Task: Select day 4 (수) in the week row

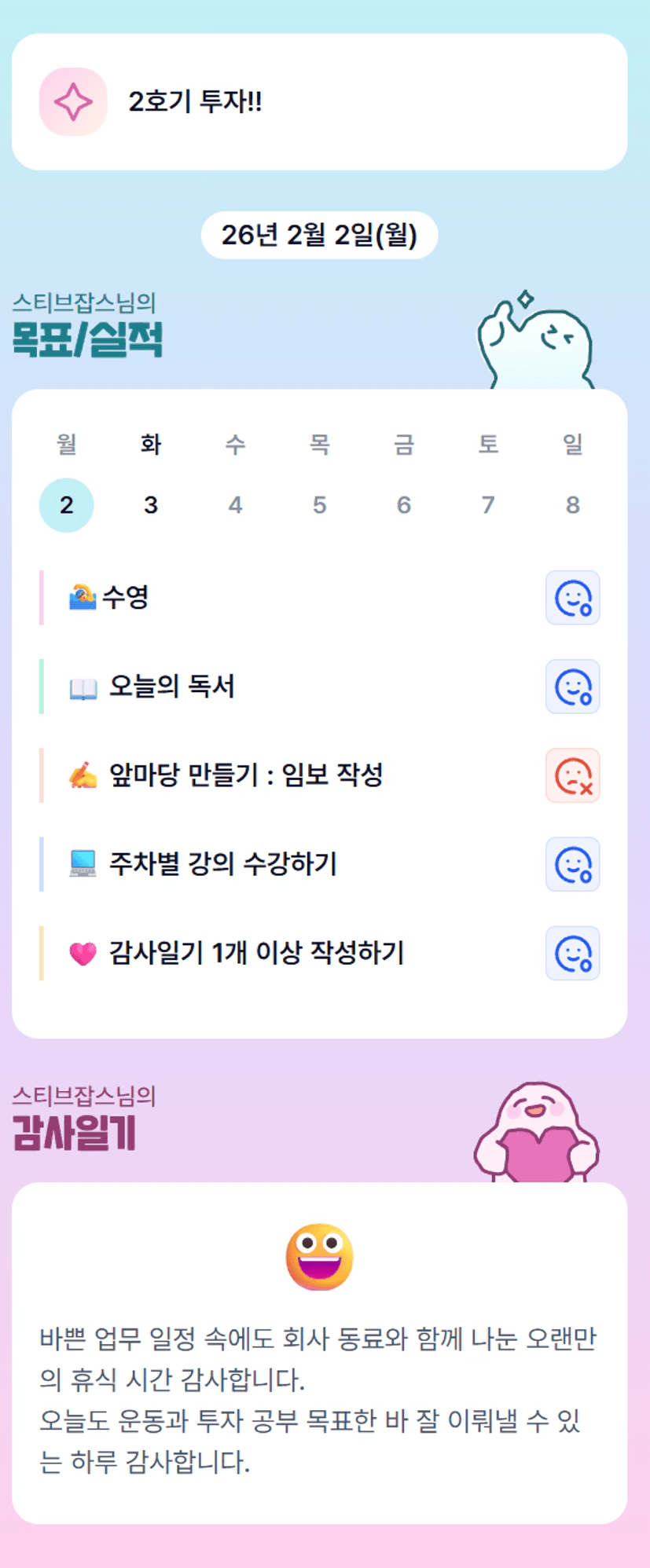Action: [235, 504]
